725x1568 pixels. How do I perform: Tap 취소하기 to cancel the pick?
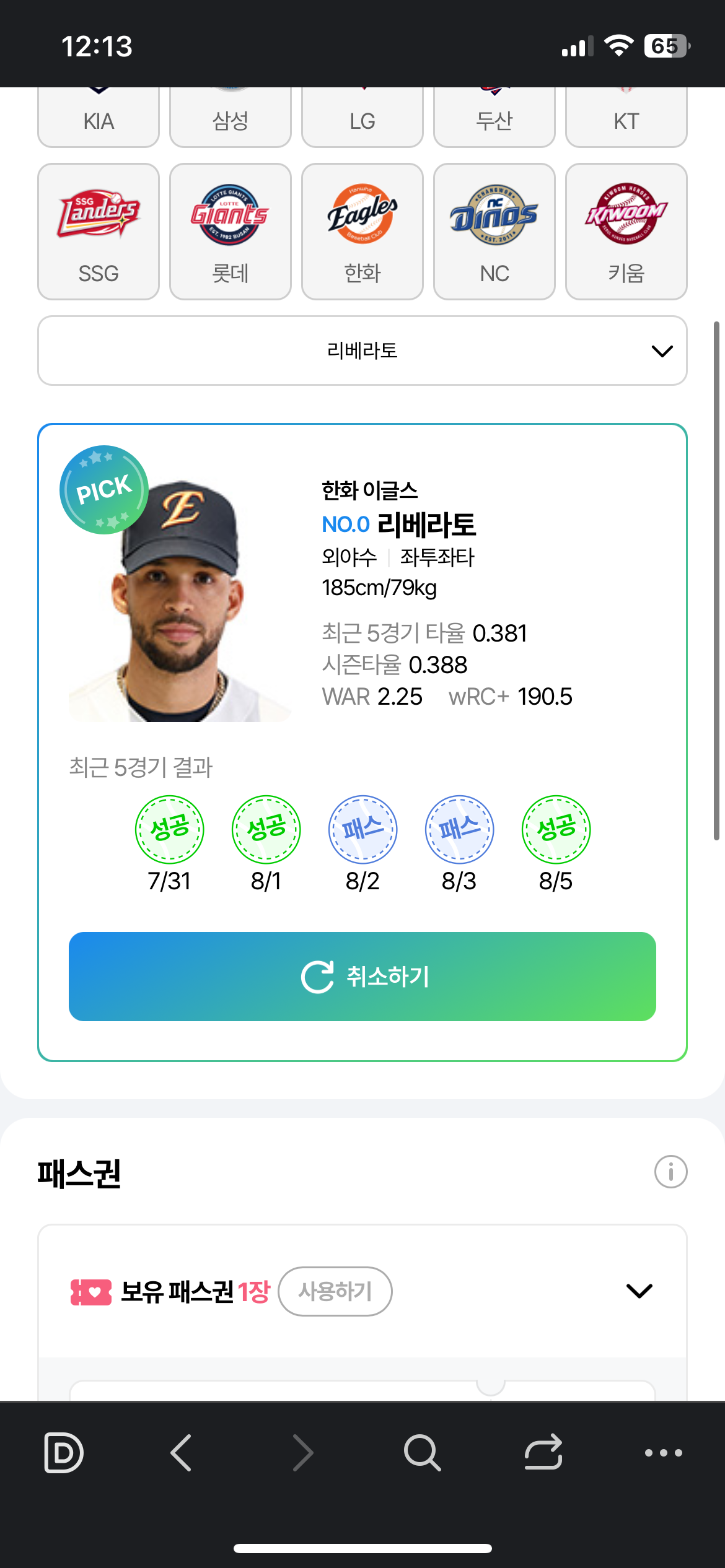pyautogui.click(x=362, y=977)
